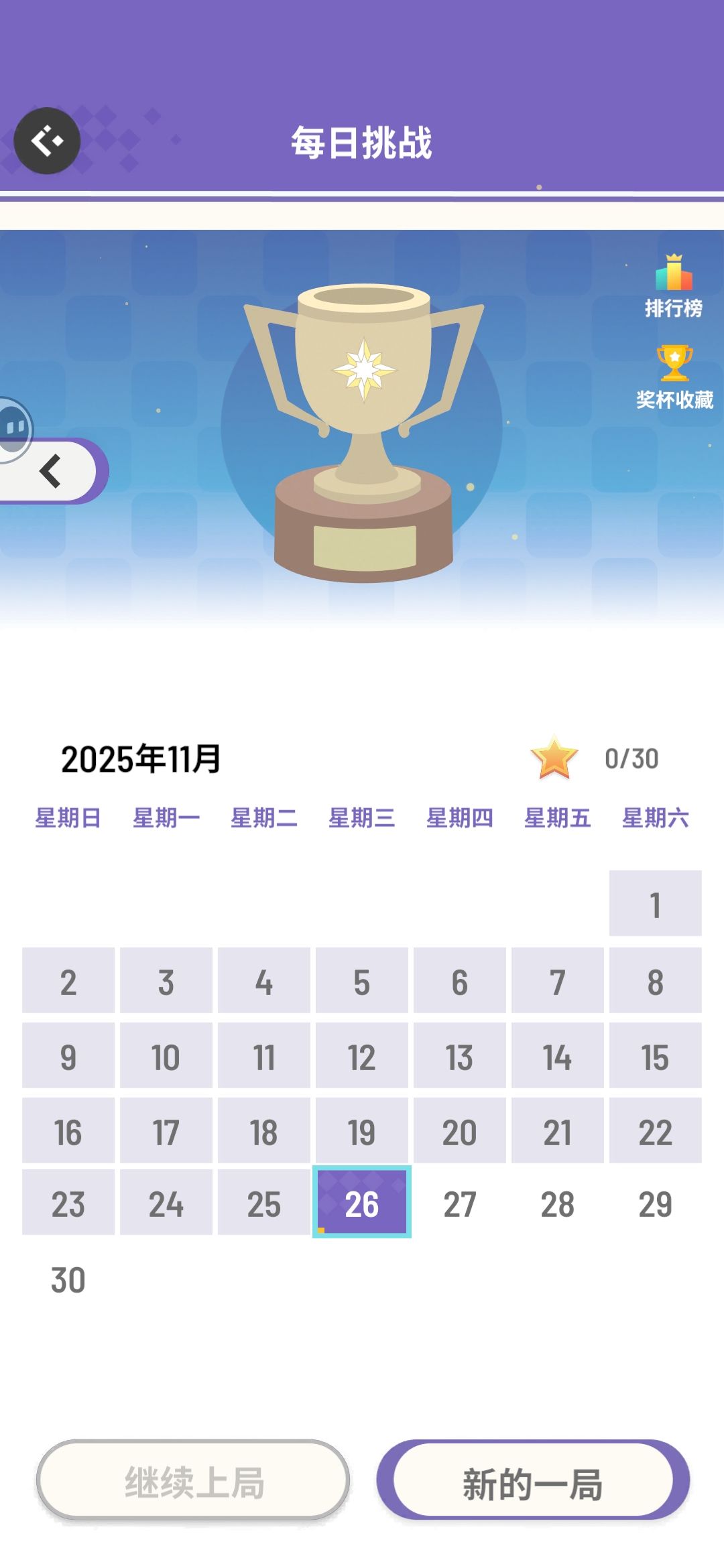This screenshot has width=724, height=1568.
Task: Start a new game with 新的一局
Action: coord(534,1480)
